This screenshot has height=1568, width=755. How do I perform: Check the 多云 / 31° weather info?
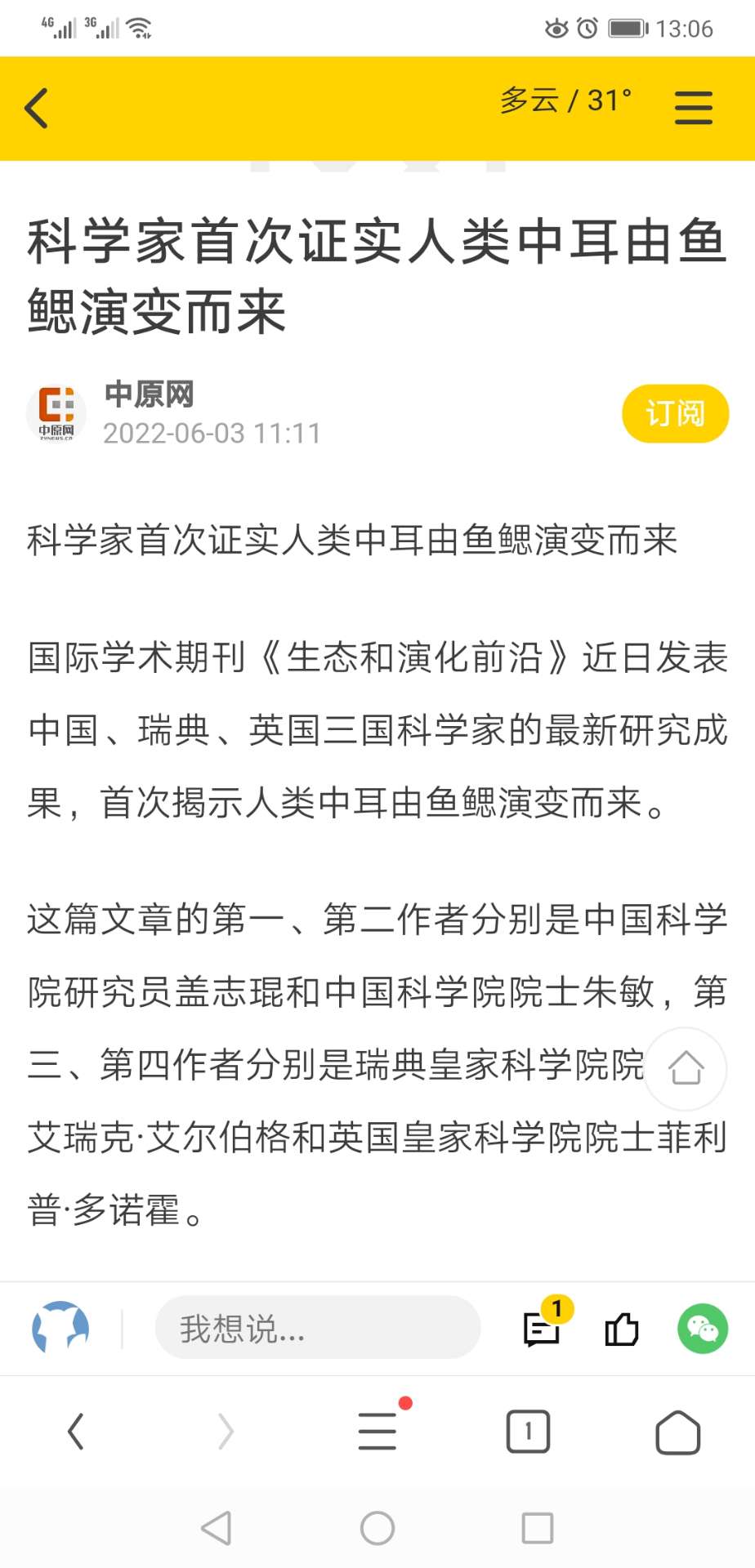(x=565, y=100)
